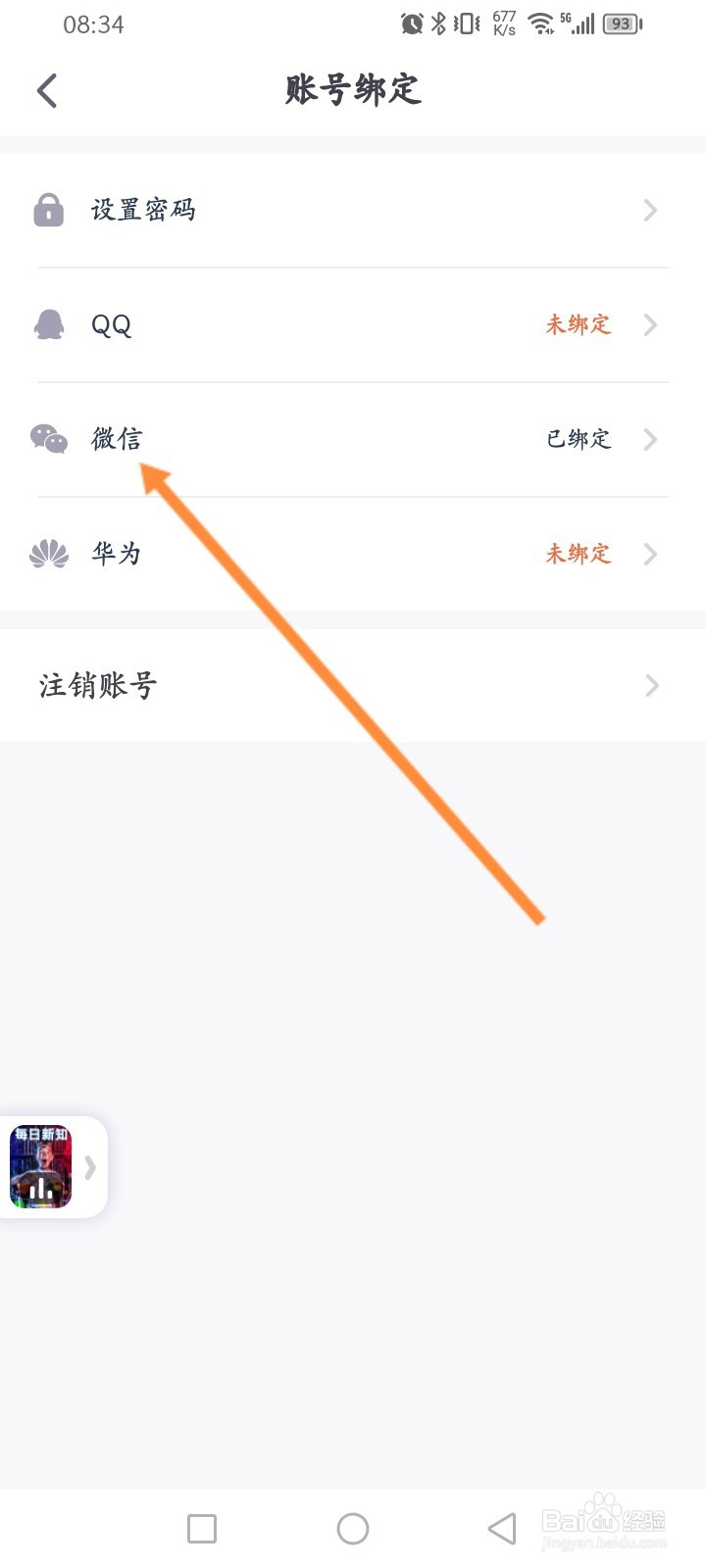Expand the 每日新知 floating widget chevron
Image resolution: width=706 pixels, height=1568 pixels.
coord(91,1166)
